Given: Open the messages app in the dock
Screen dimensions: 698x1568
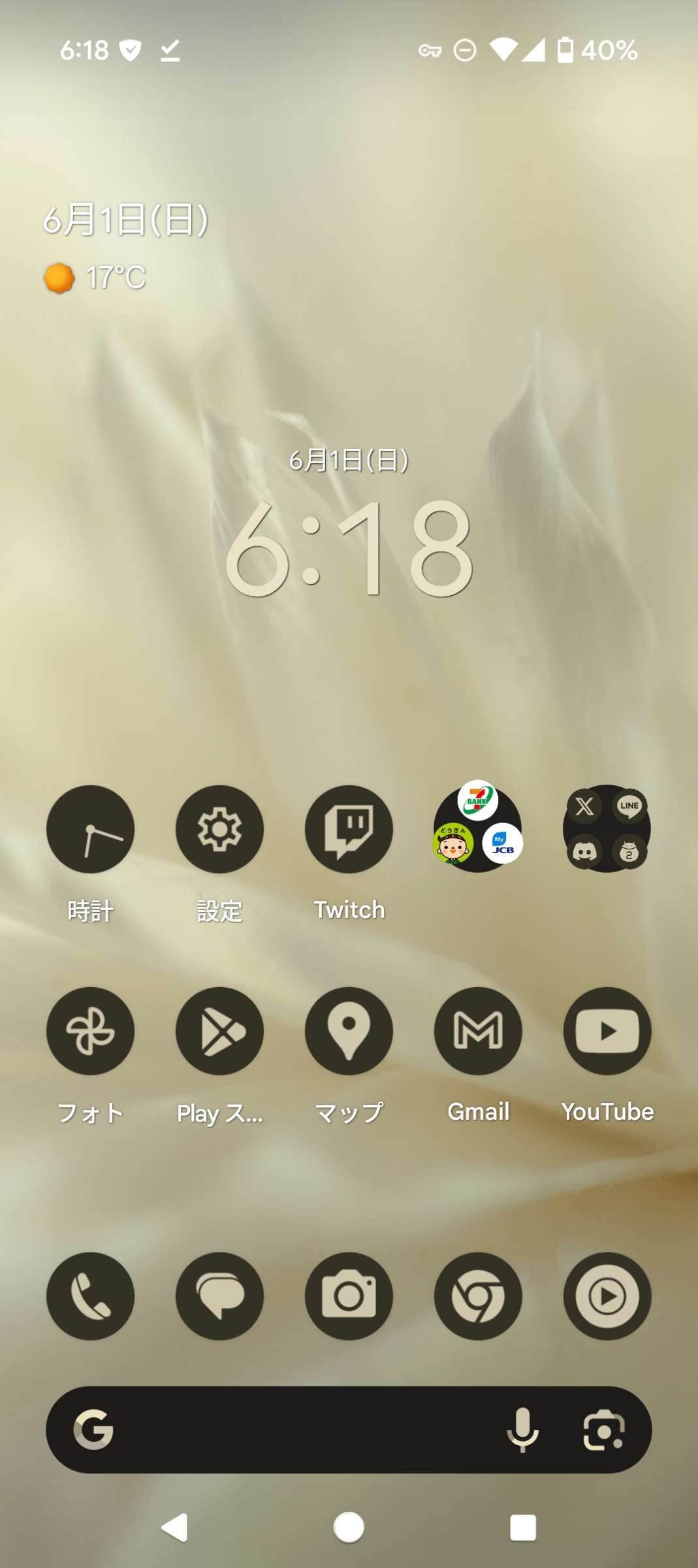Looking at the screenshot, I should [219, 1296].
